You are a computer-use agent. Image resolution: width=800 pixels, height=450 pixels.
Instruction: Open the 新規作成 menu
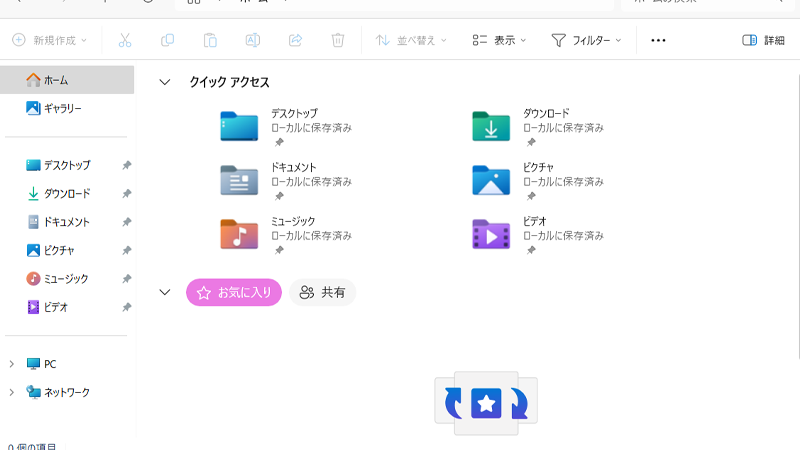click(49, 40)
